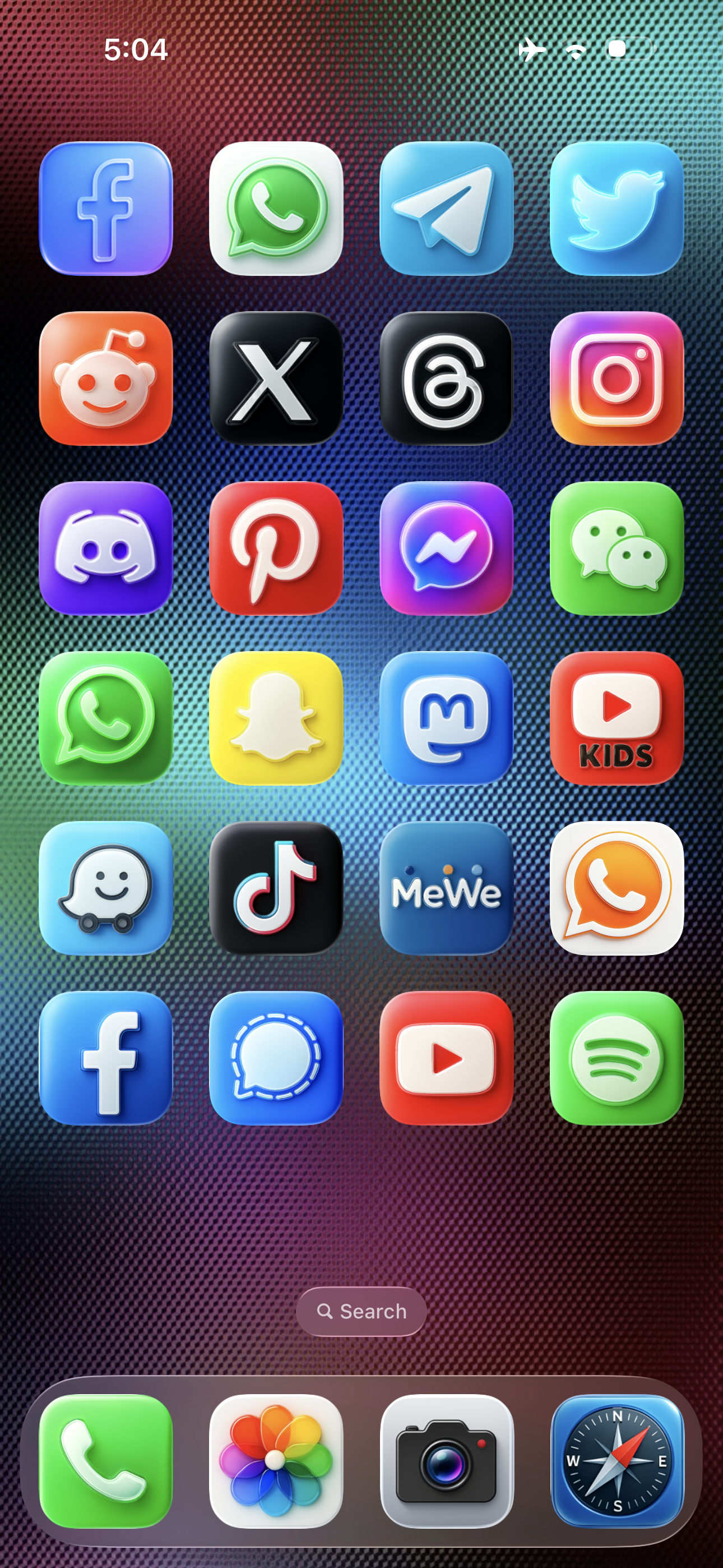Open the Camera from the dock
The width and height of the screenshot is (723, 1568).
click(446, 1461)
